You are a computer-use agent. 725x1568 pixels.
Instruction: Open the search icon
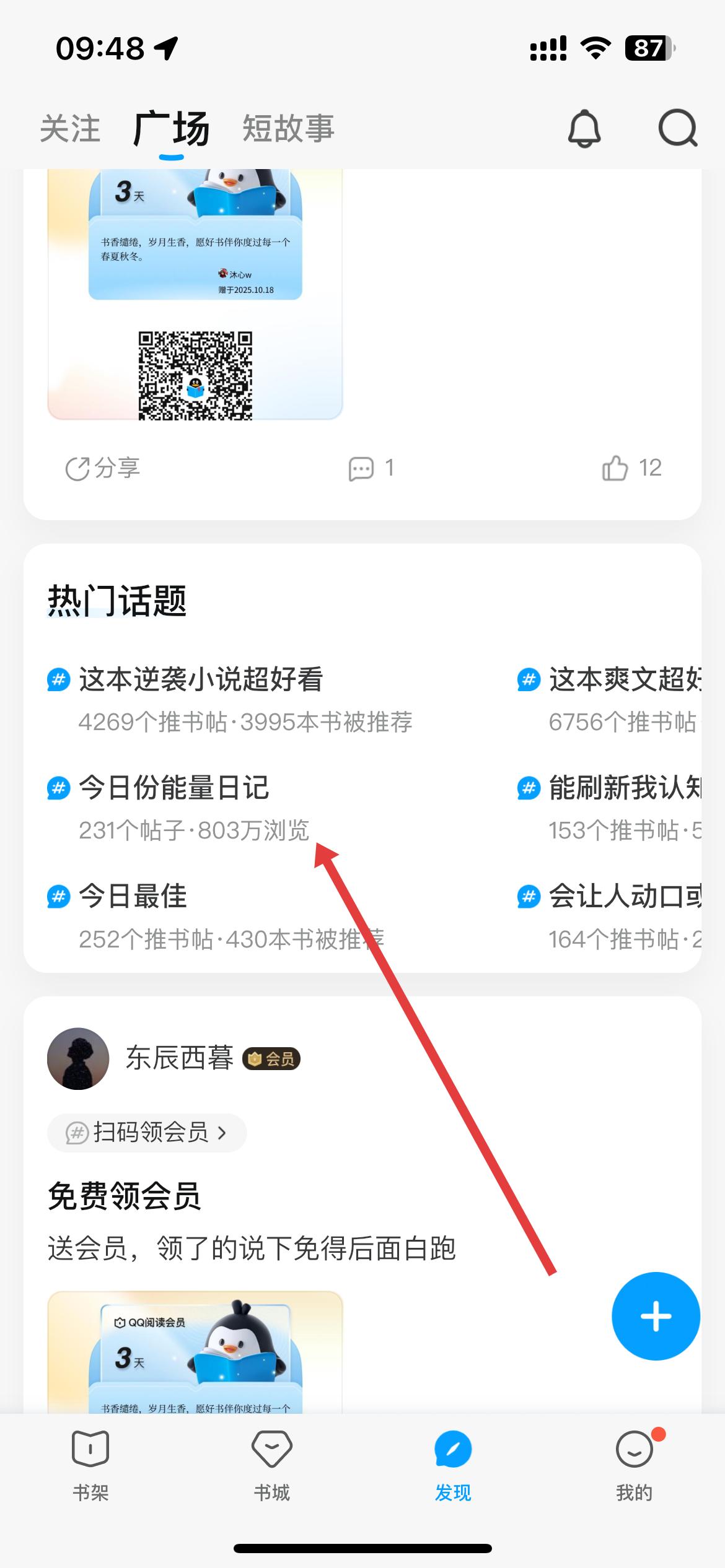point(677,129)
